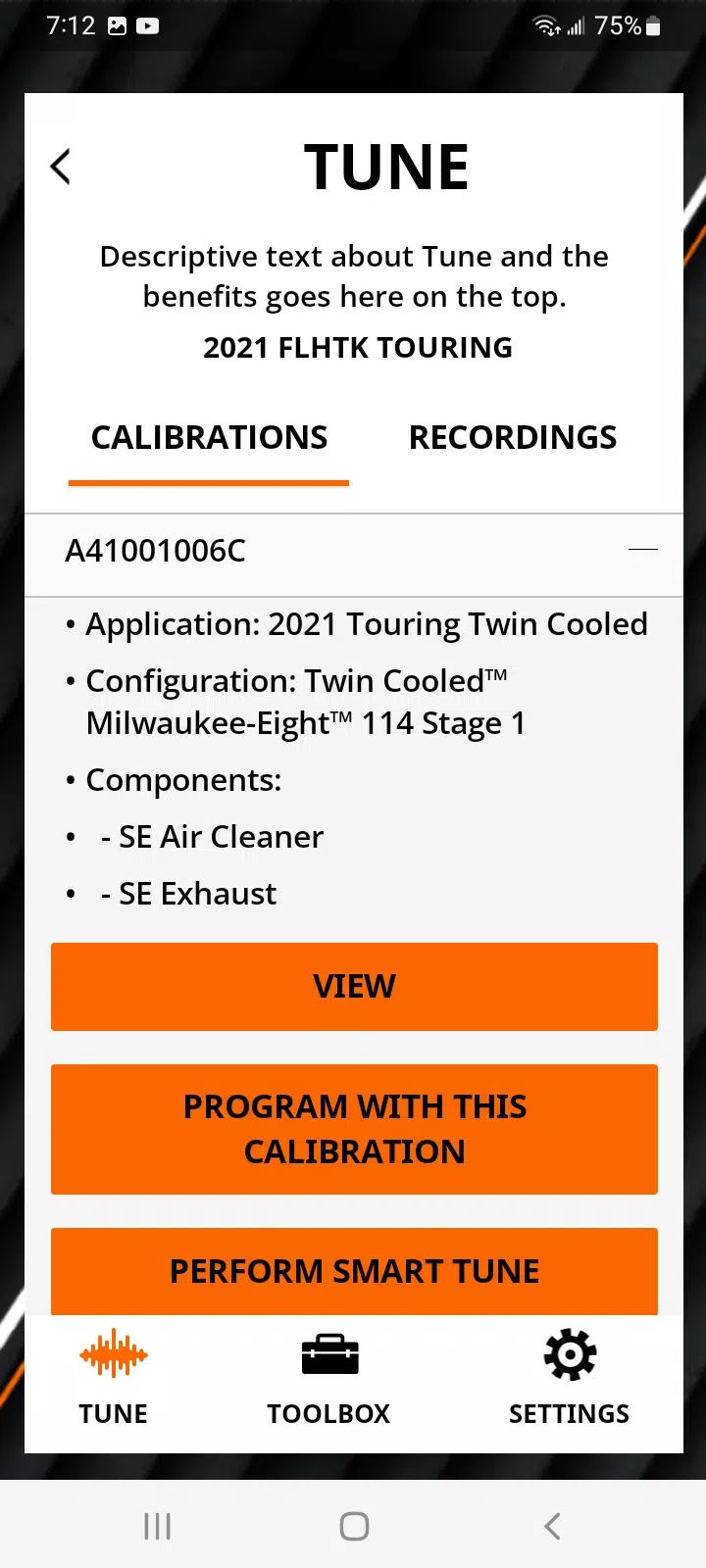Tap the View button

(354, 986)
